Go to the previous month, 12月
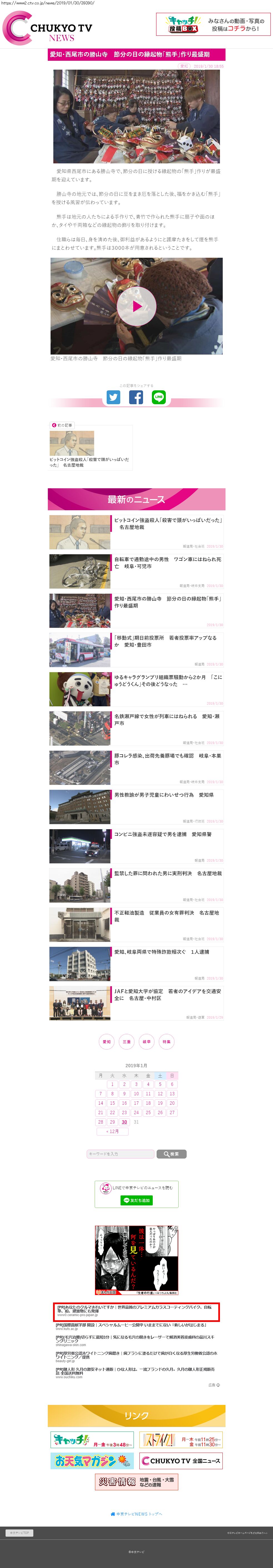This screenshot has width=273, height=1568. tap(112, 1132)
